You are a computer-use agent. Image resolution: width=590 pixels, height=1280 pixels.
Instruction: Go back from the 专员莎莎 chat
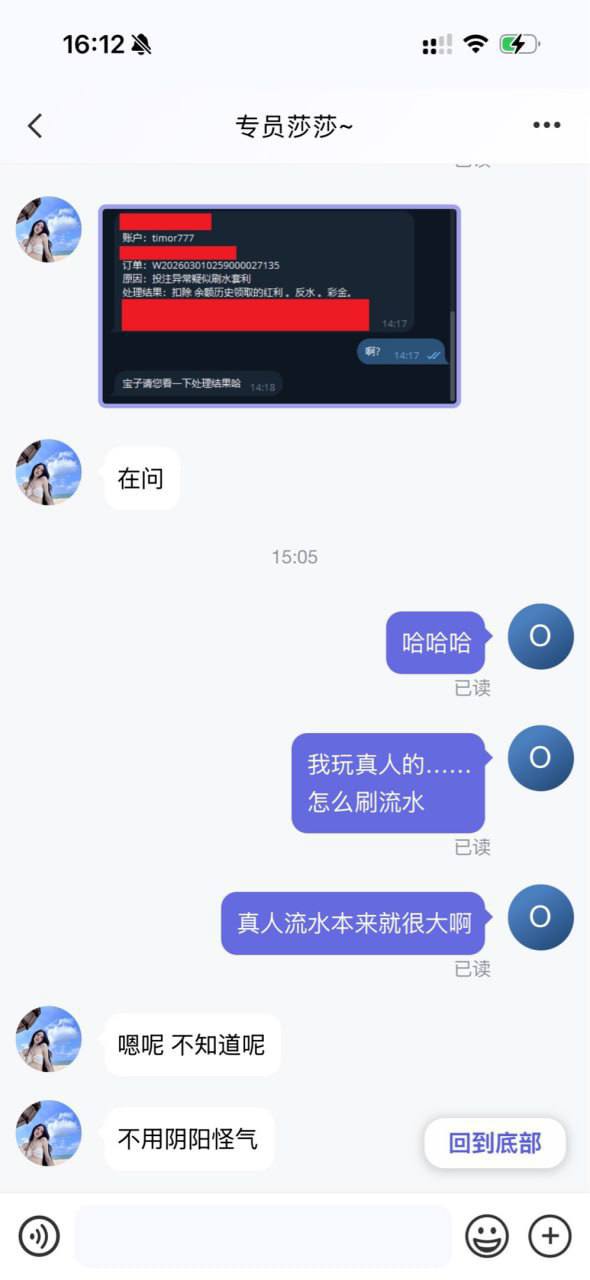[35, 125]
